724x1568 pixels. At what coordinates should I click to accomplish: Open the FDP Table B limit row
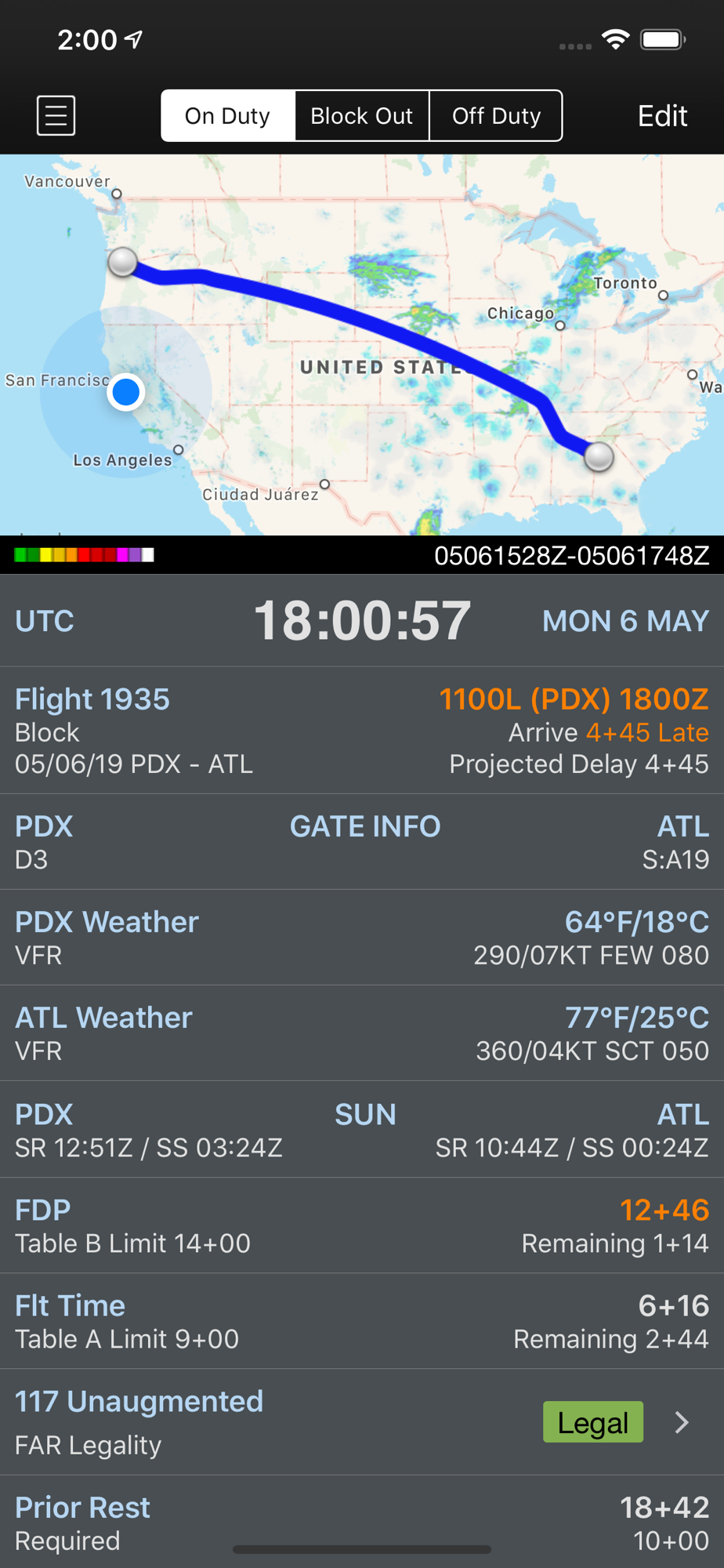[x=362, y=1225]
